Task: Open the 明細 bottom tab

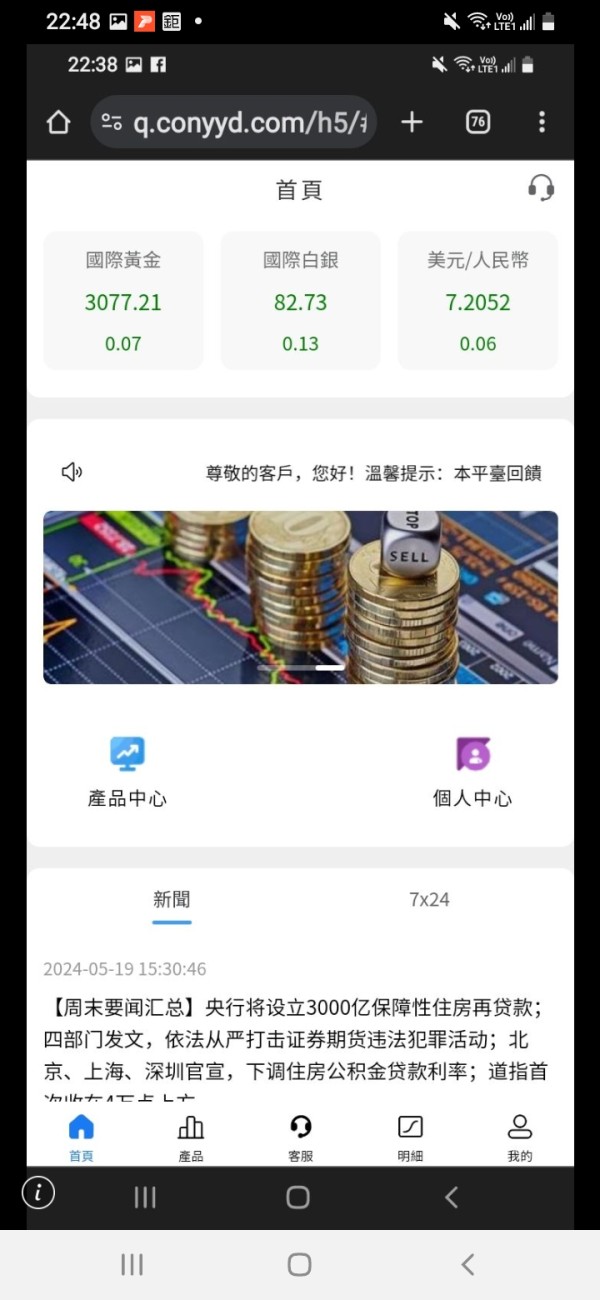Action: click(x=410, y=1138)
